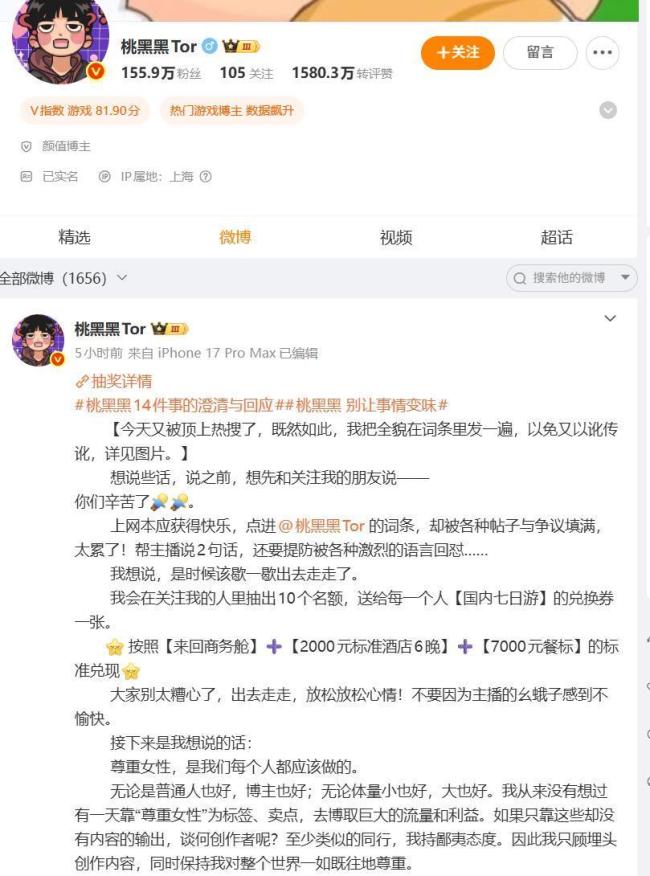View the 155.9万 粉丝 followers list

click(x=161, y=73)
